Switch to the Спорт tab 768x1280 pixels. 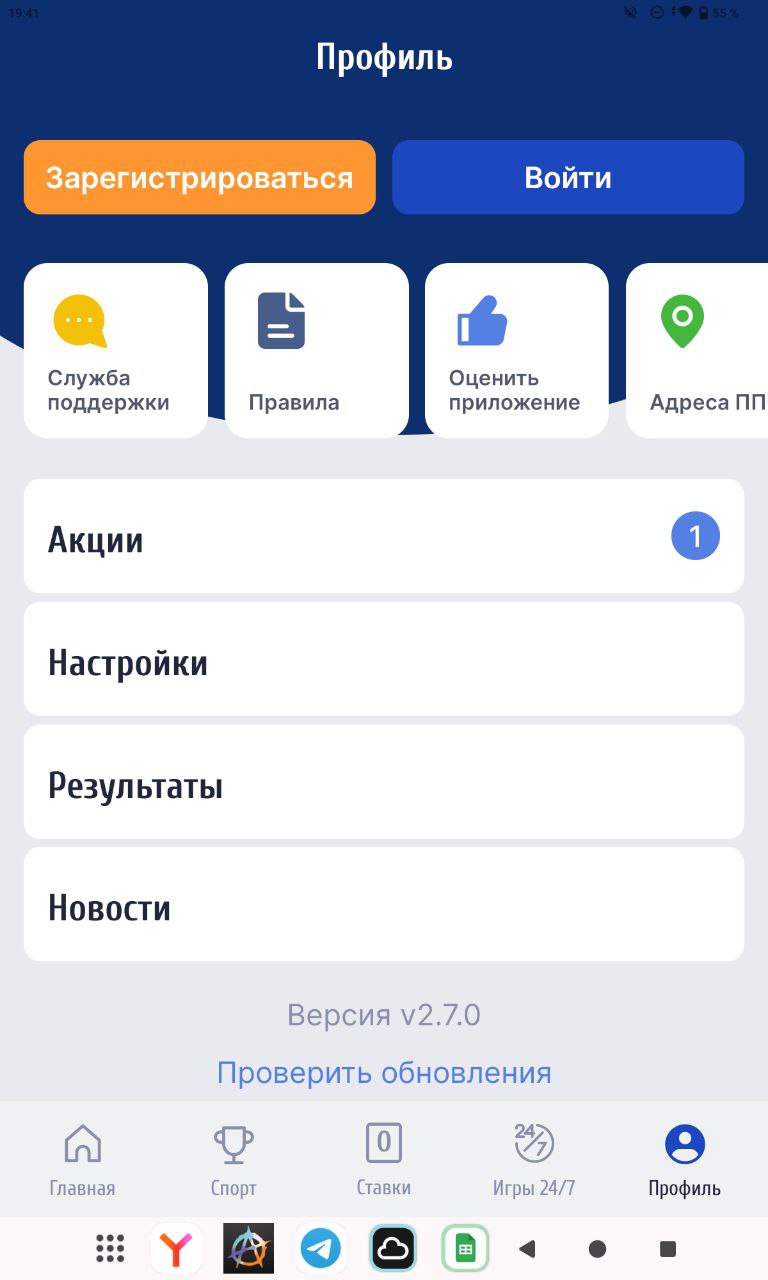click(x=233, y=1160)
